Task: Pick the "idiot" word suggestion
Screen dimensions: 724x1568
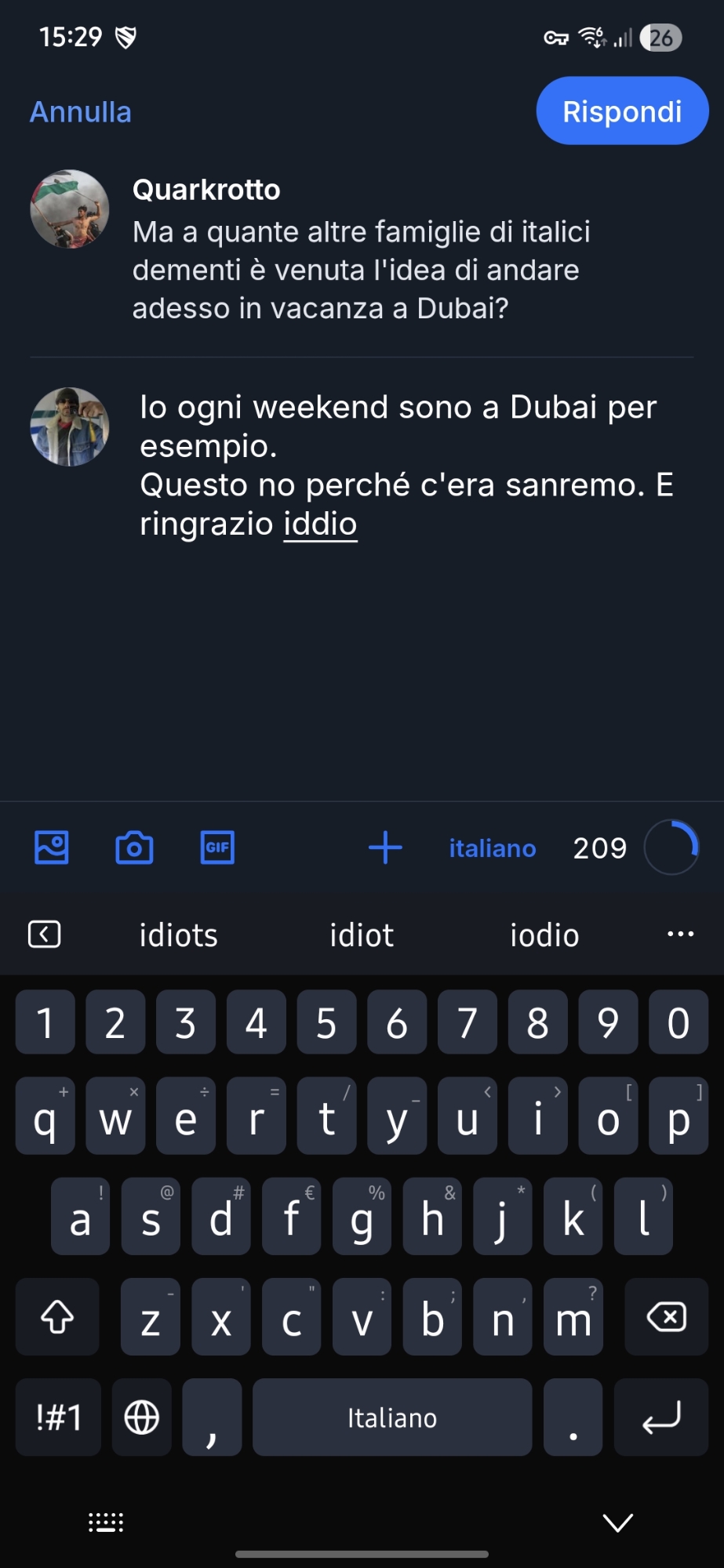Action: pyautogui.click(x=362, y=935)
